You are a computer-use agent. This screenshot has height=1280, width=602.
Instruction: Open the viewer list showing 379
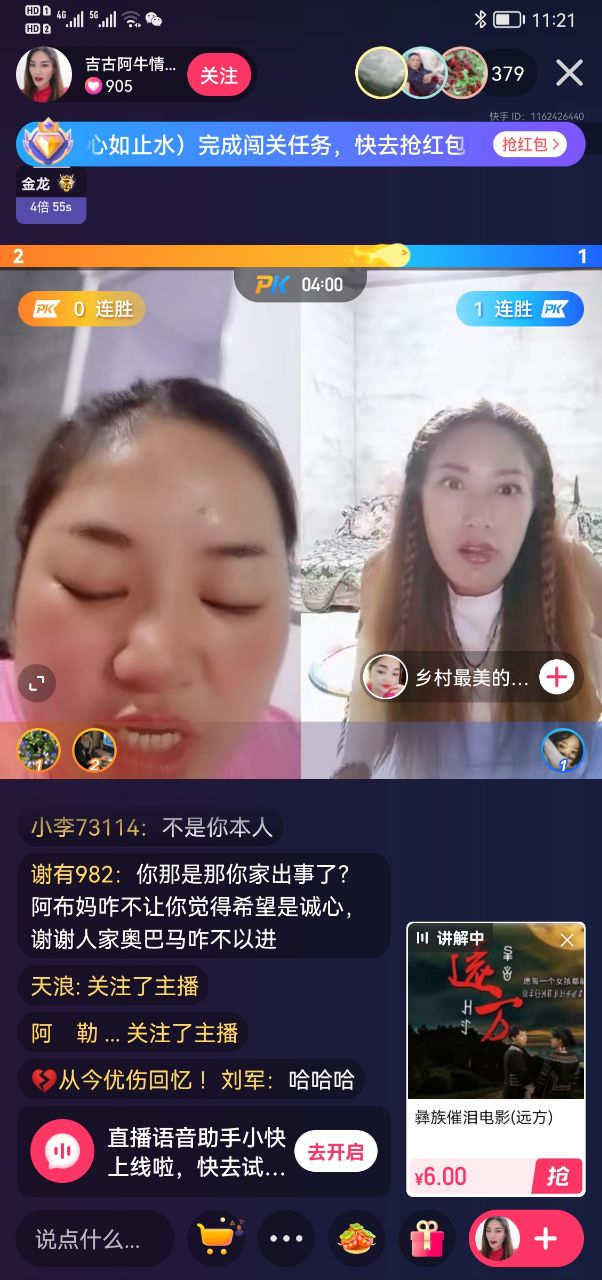pos(508,73)
